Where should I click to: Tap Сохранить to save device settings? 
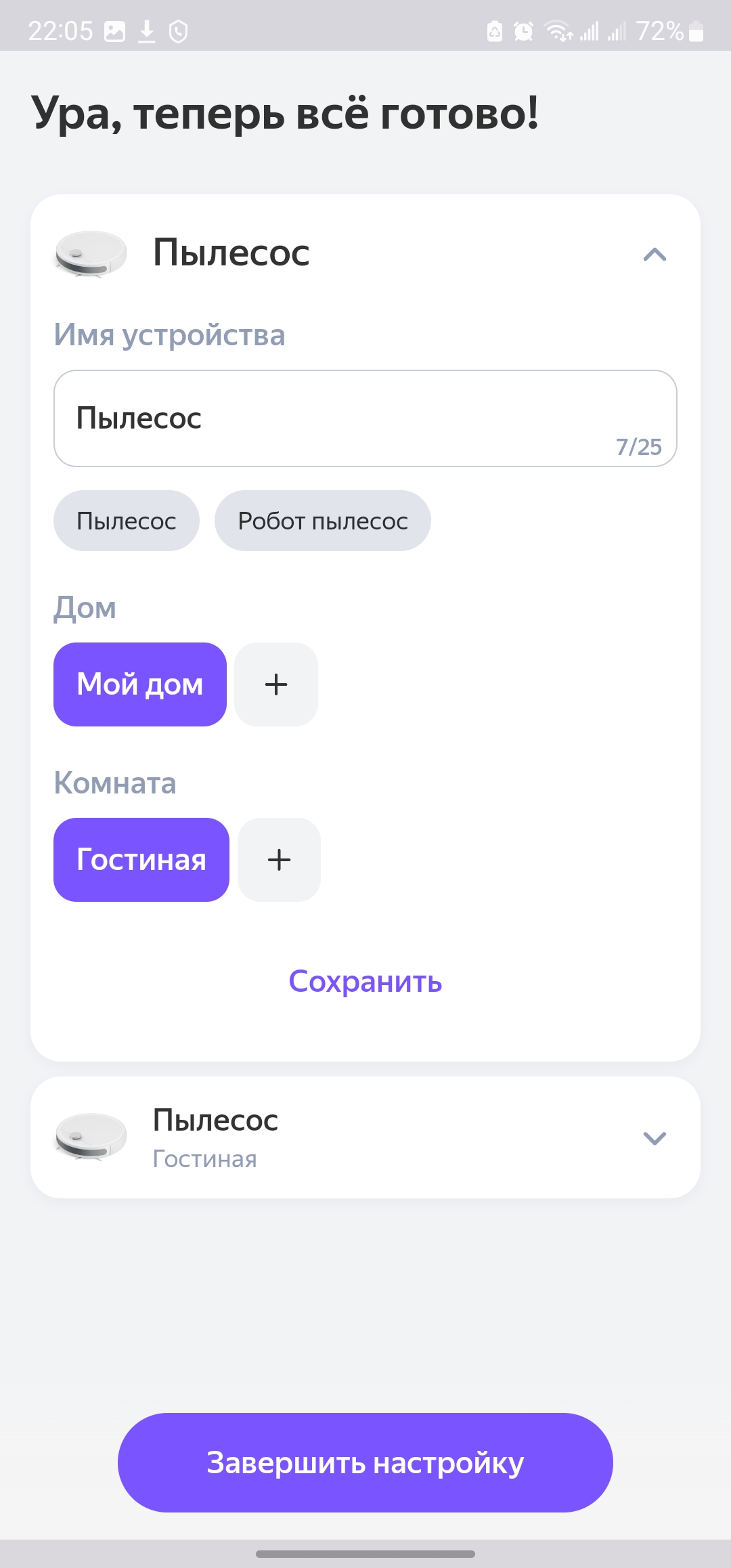(x=365, y=981)
